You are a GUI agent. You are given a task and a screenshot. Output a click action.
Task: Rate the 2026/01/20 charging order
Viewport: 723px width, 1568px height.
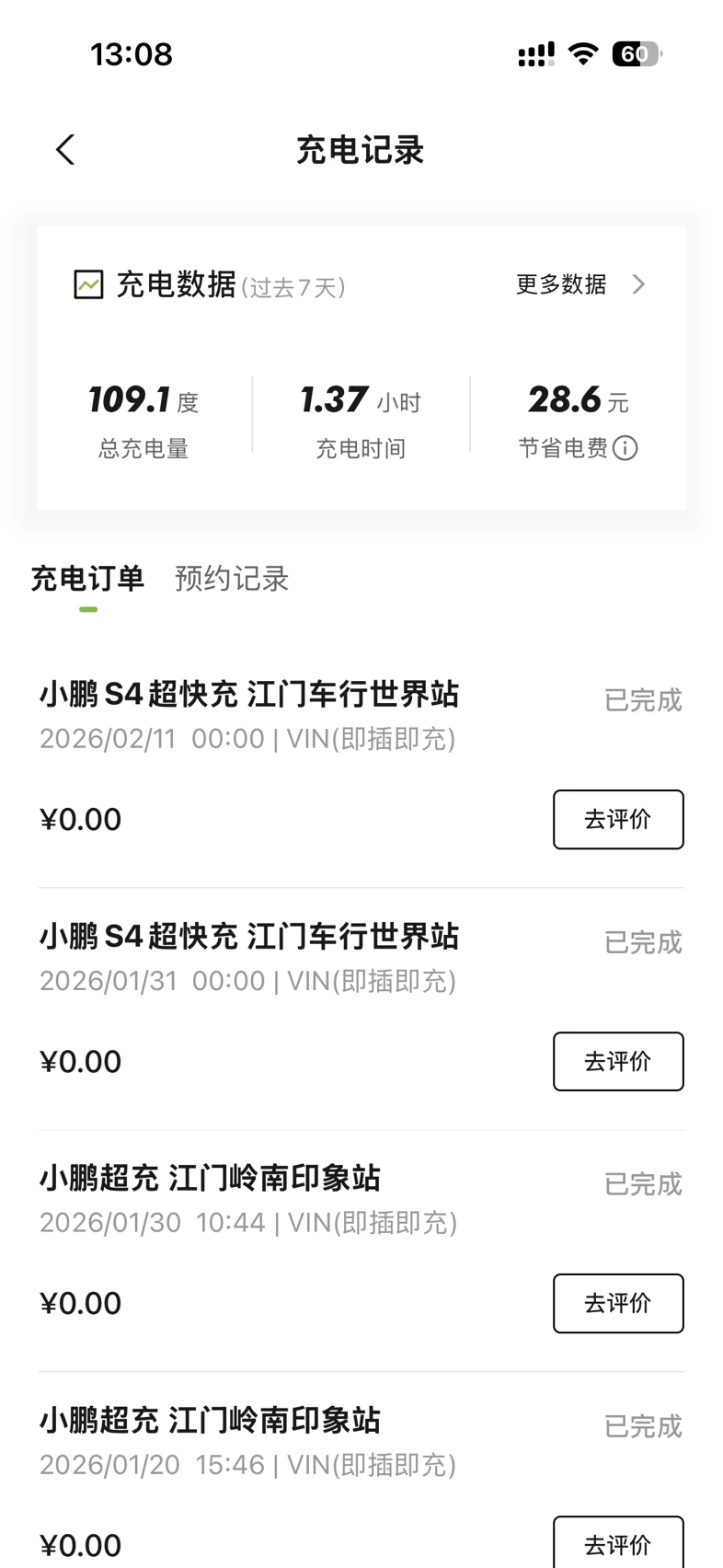click(x=617, y=1544)
